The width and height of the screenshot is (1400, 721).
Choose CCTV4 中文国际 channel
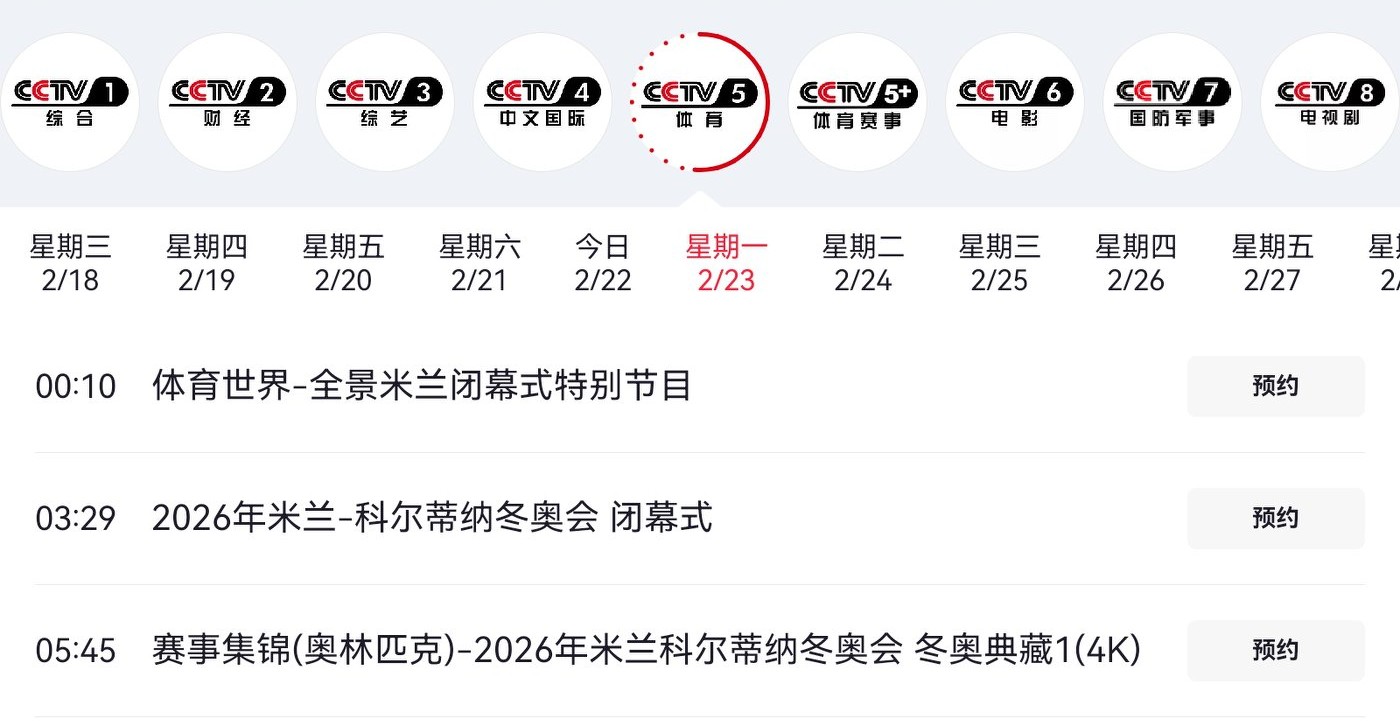(542, 102)
